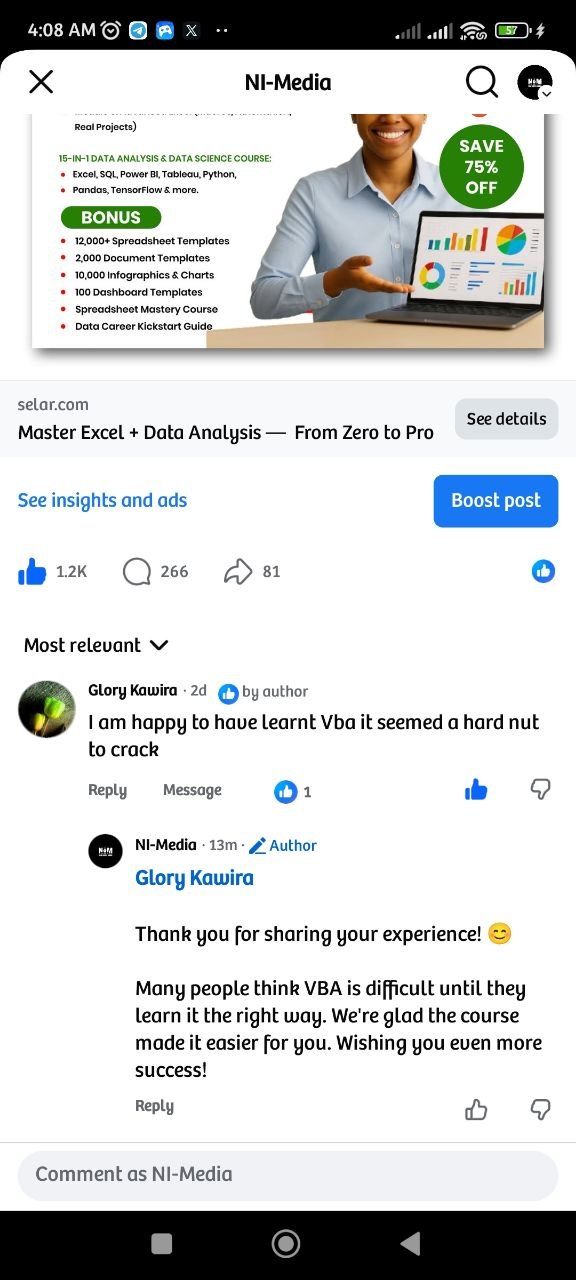Expand the Most relevant sort dropdown
The width and height of the screenshot is (576, 1280).
[x=96, y=645]
